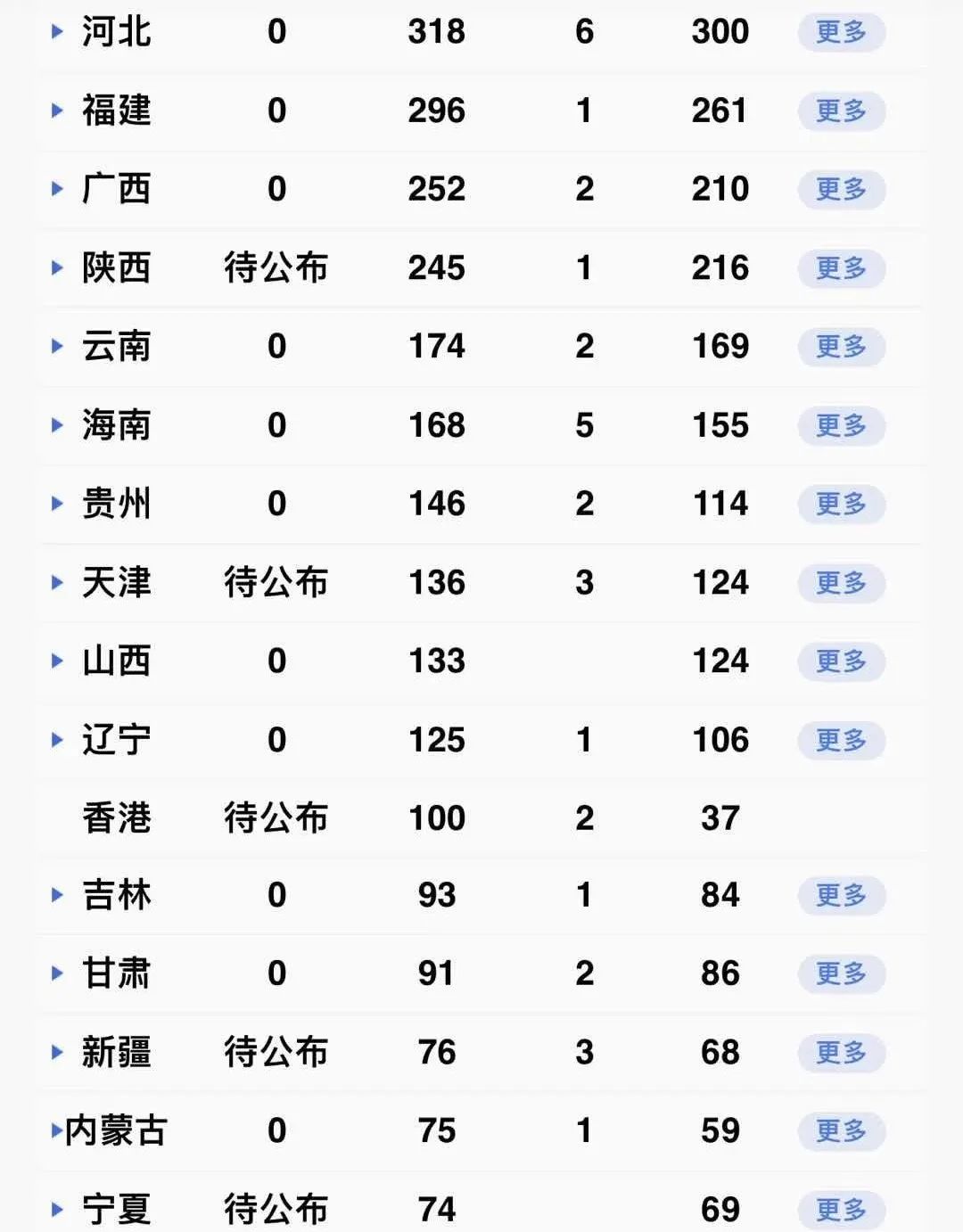Expand the 吉林 province row
Screen dimensions: 963x1232
[58, 895]
